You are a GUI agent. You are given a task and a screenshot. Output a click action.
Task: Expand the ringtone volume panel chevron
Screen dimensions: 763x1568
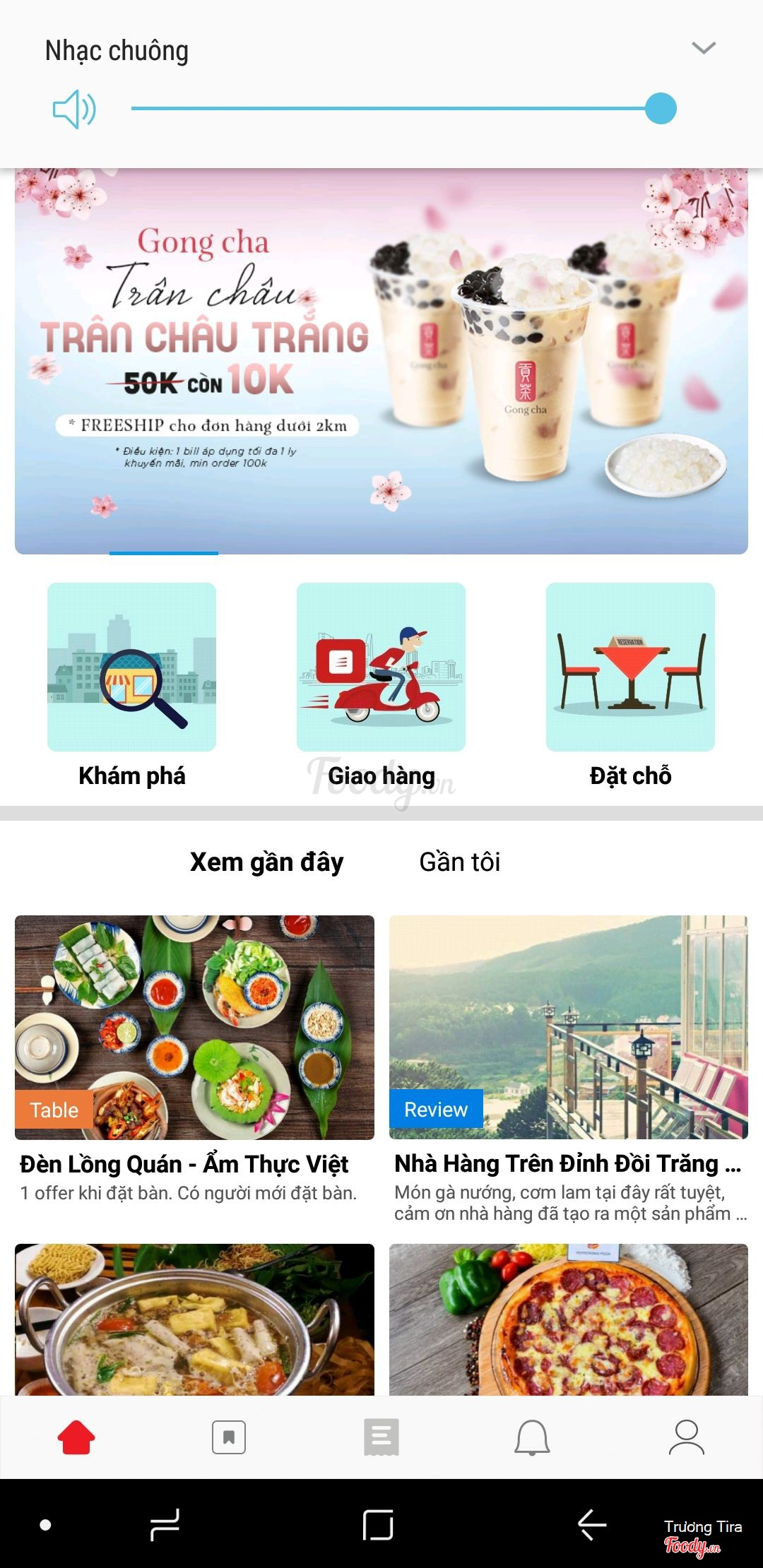(704, 48)
